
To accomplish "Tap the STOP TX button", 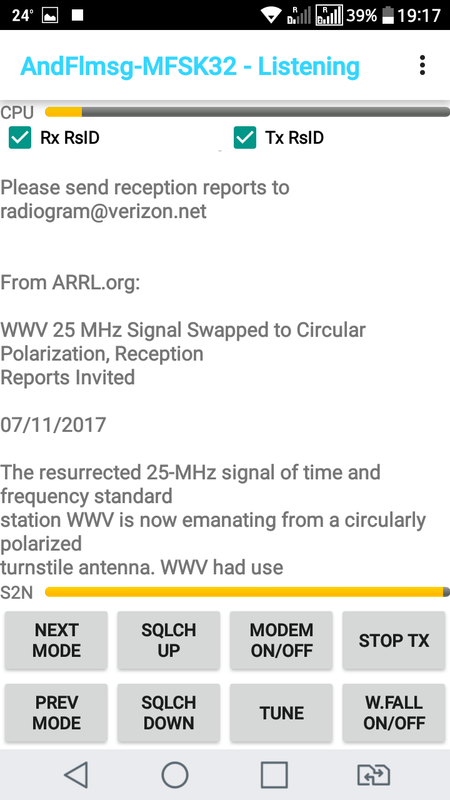I will (394, 640).
